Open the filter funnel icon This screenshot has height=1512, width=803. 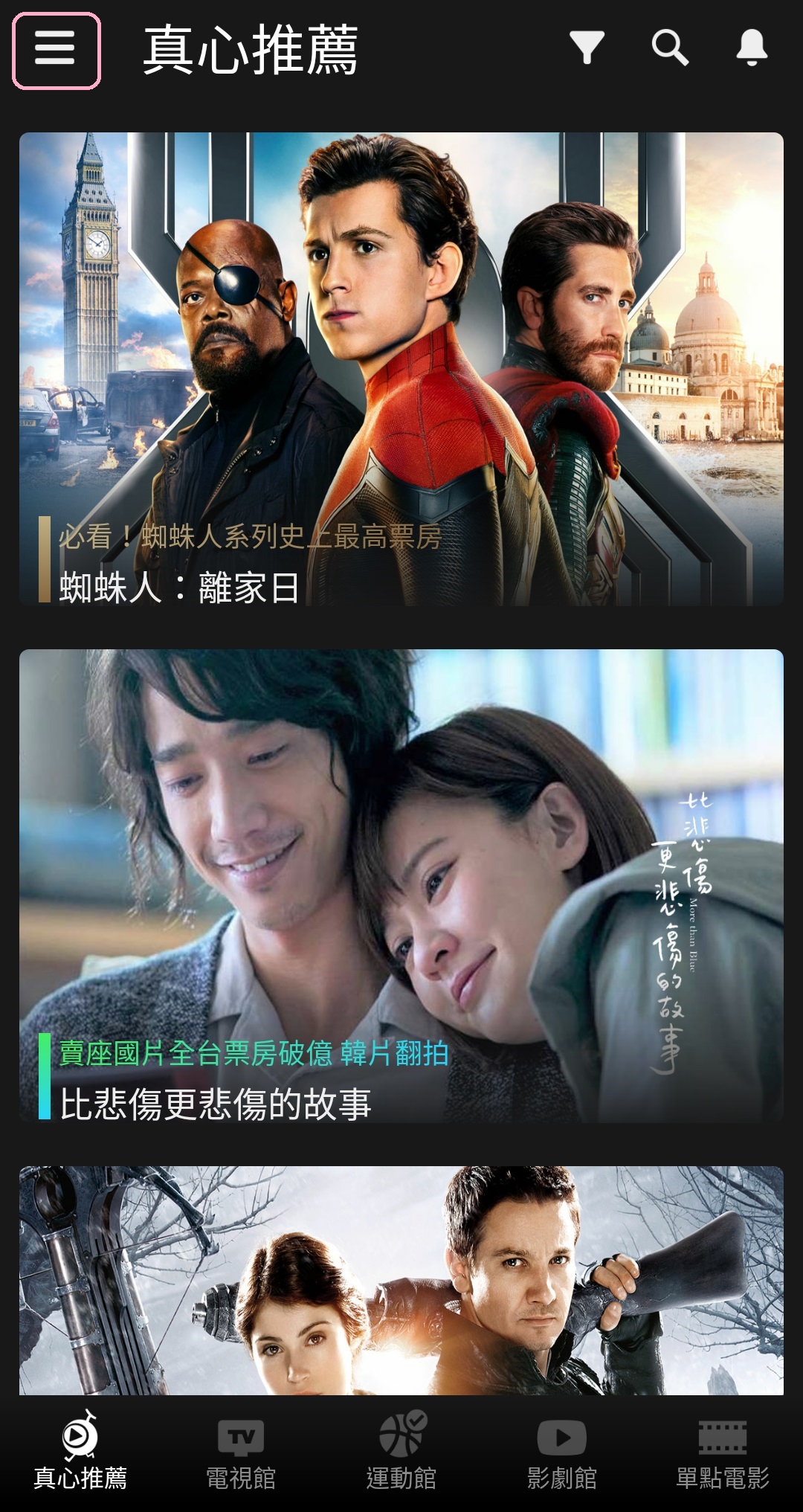pyautogui.click(x=587, y=48)
